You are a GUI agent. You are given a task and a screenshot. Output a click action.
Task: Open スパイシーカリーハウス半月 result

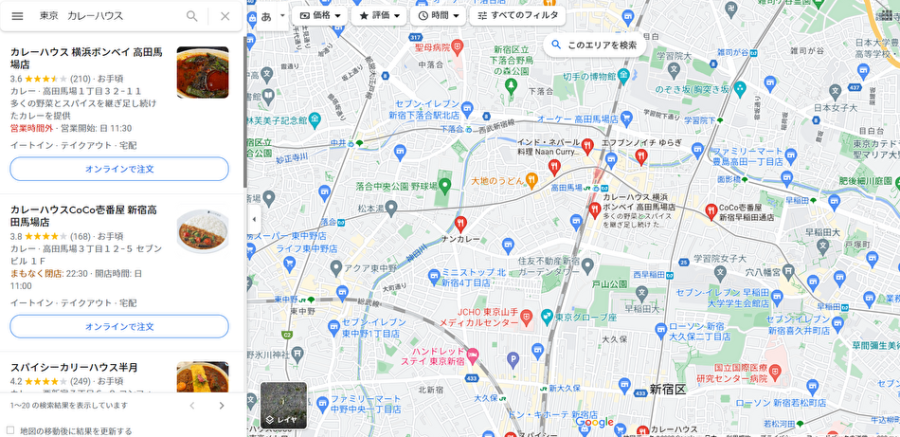coord(74,367)
